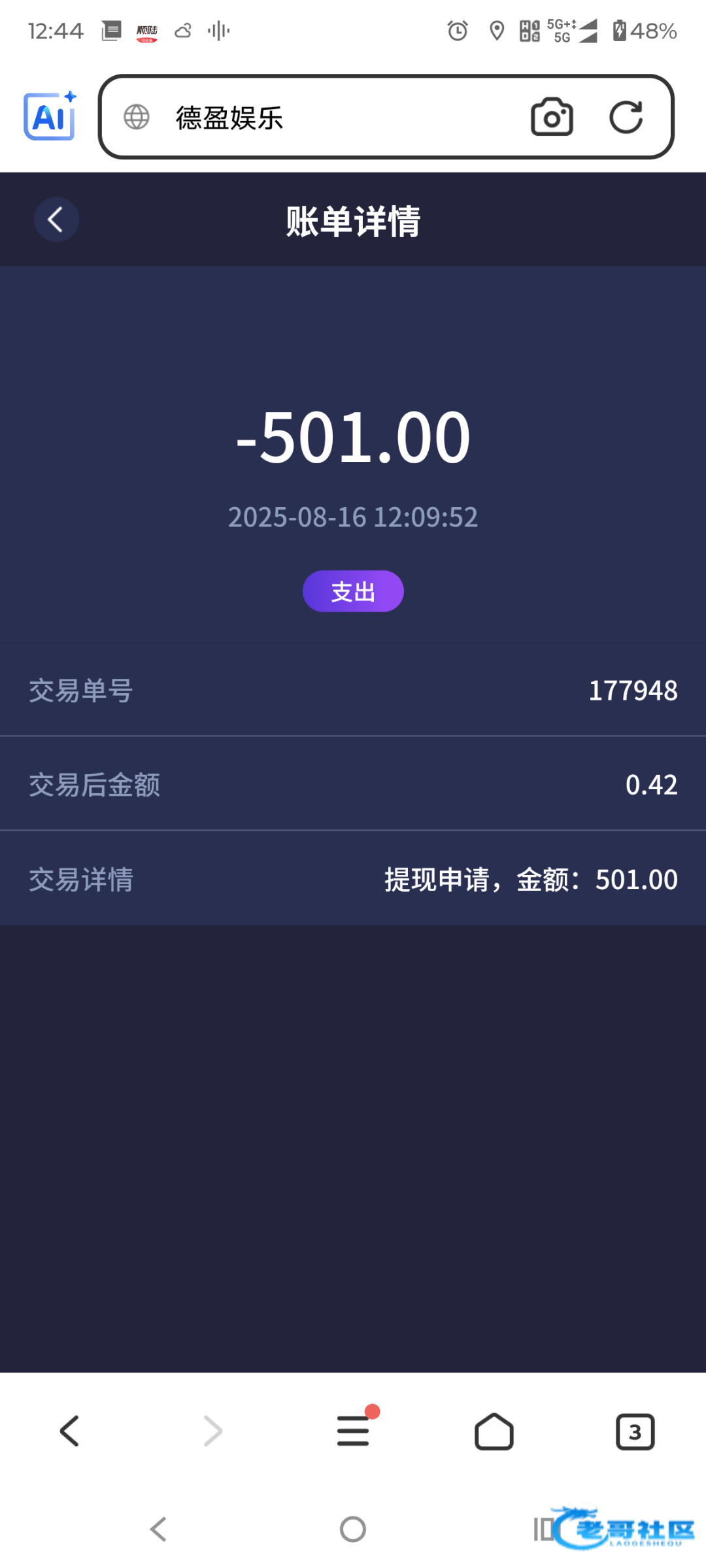Go to the browser home page
This screenshot has height=1568, width=706.
(494, 1431)
